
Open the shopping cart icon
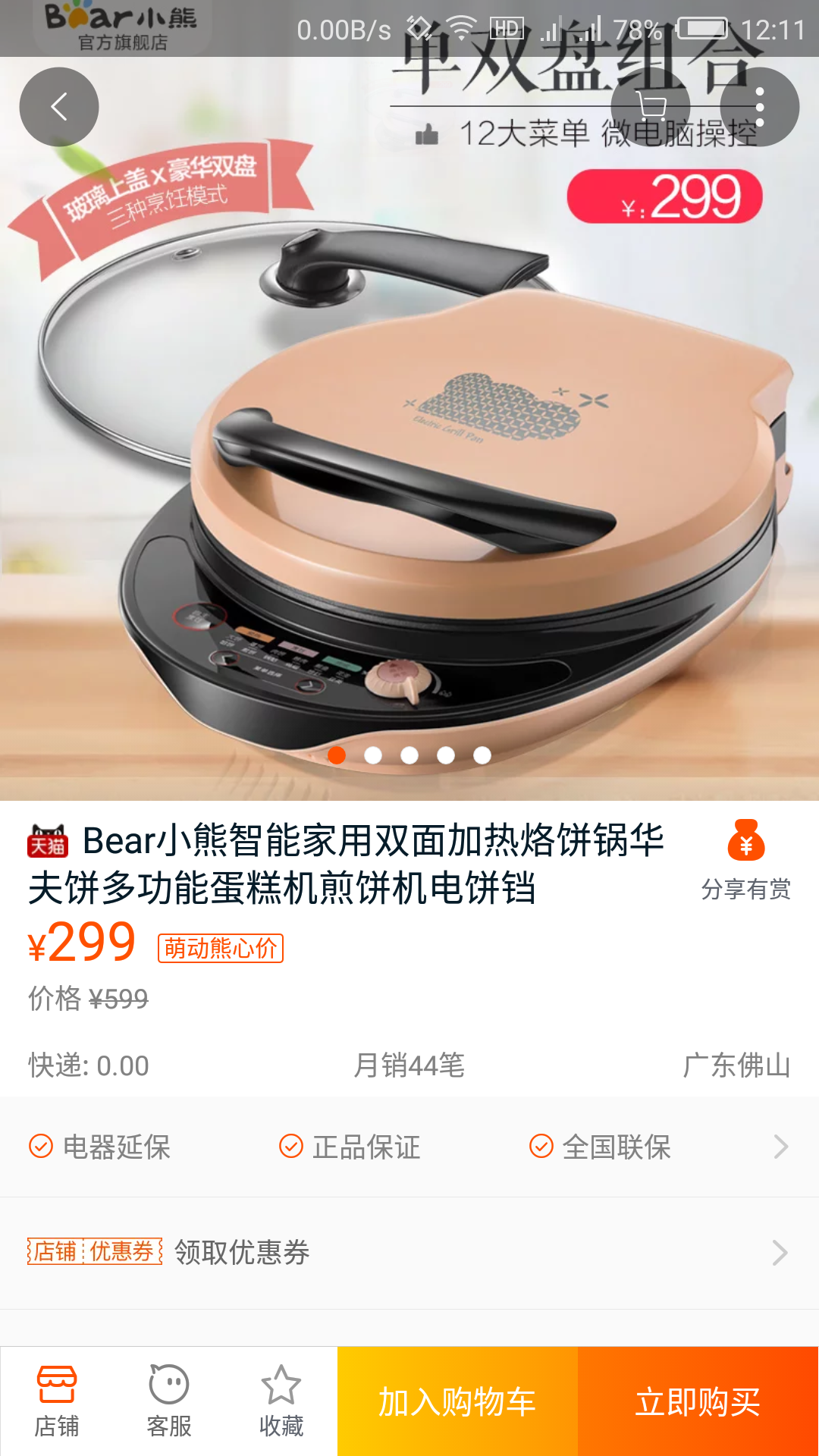(x=651, y=107)
